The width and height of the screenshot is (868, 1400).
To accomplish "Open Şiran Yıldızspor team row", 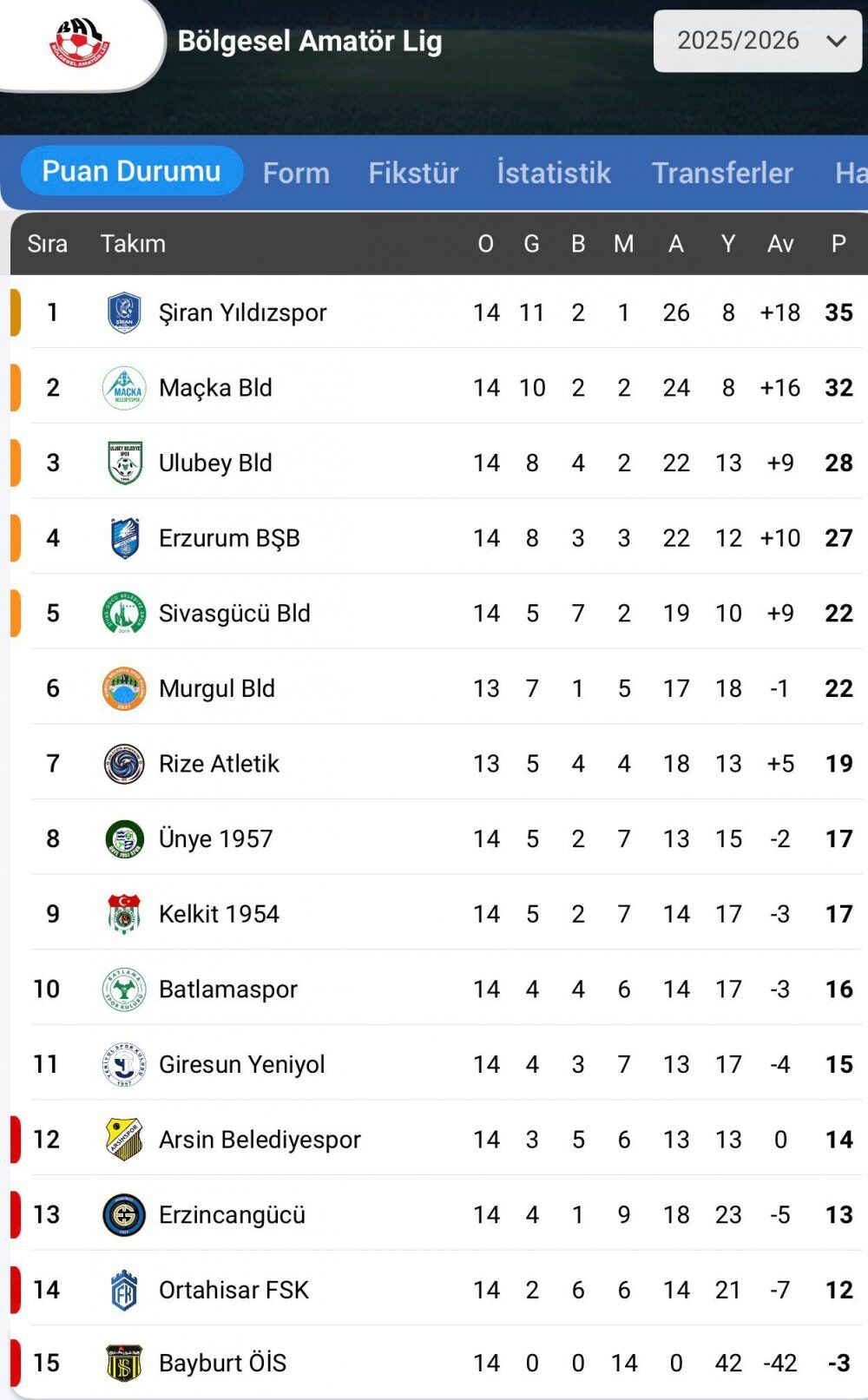I will point(242,312).
